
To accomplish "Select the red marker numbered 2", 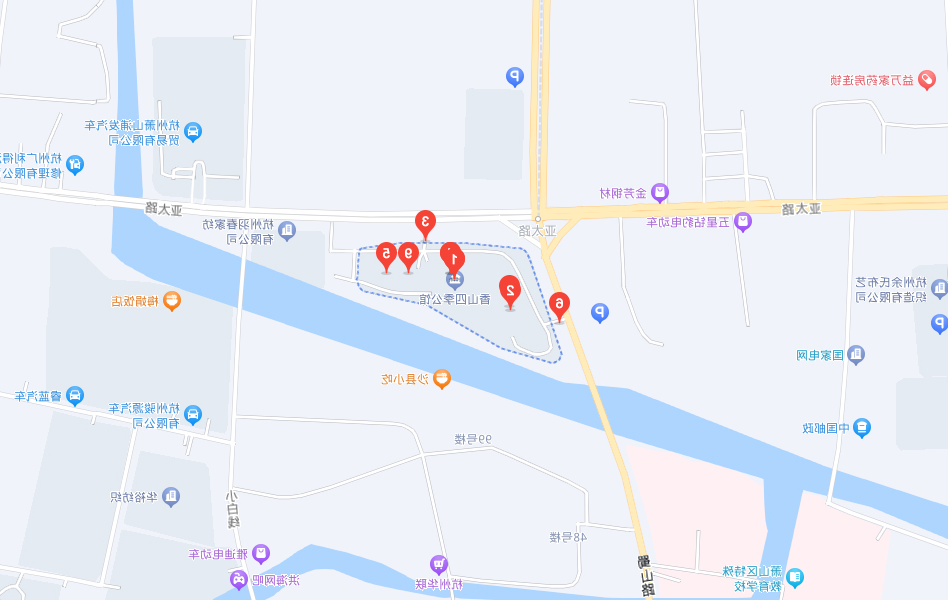I will click(x=510, y=291).
